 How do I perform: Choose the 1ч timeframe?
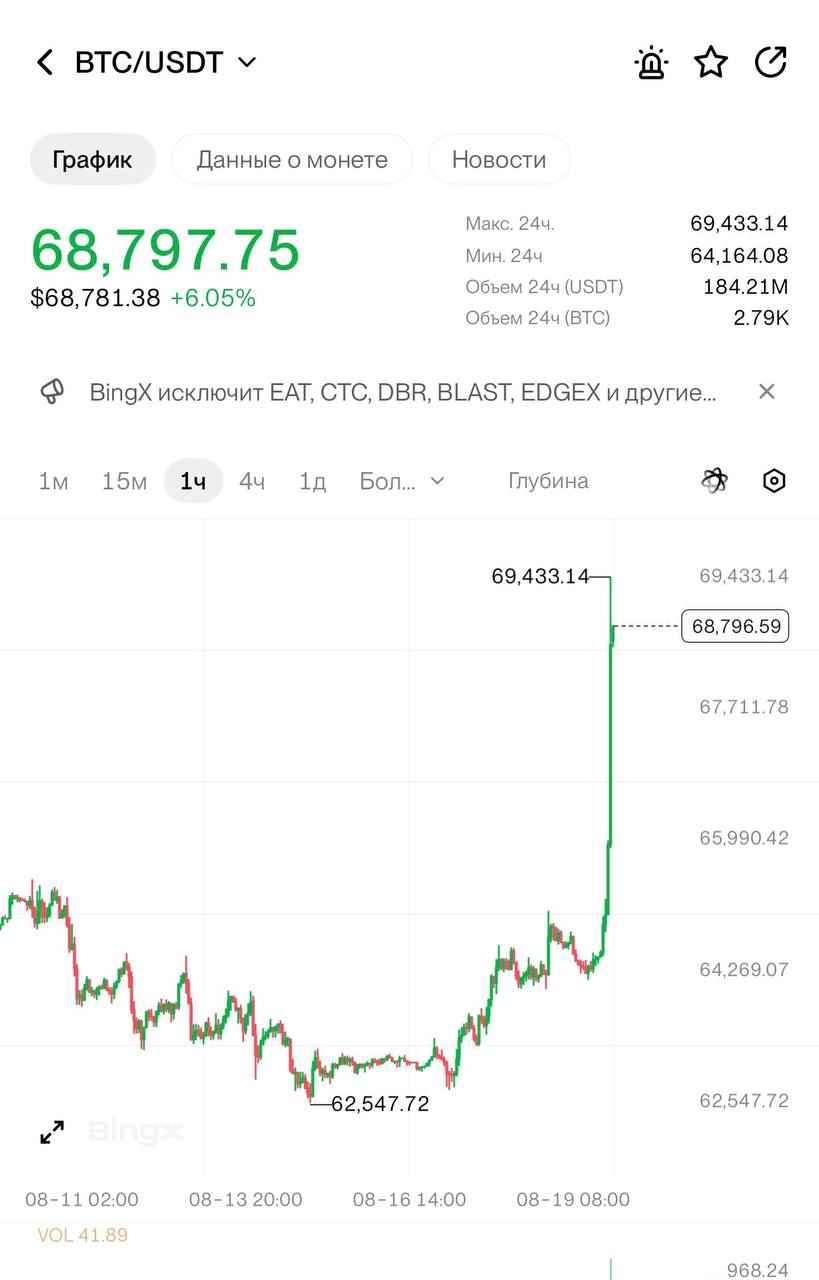[193, 481]
